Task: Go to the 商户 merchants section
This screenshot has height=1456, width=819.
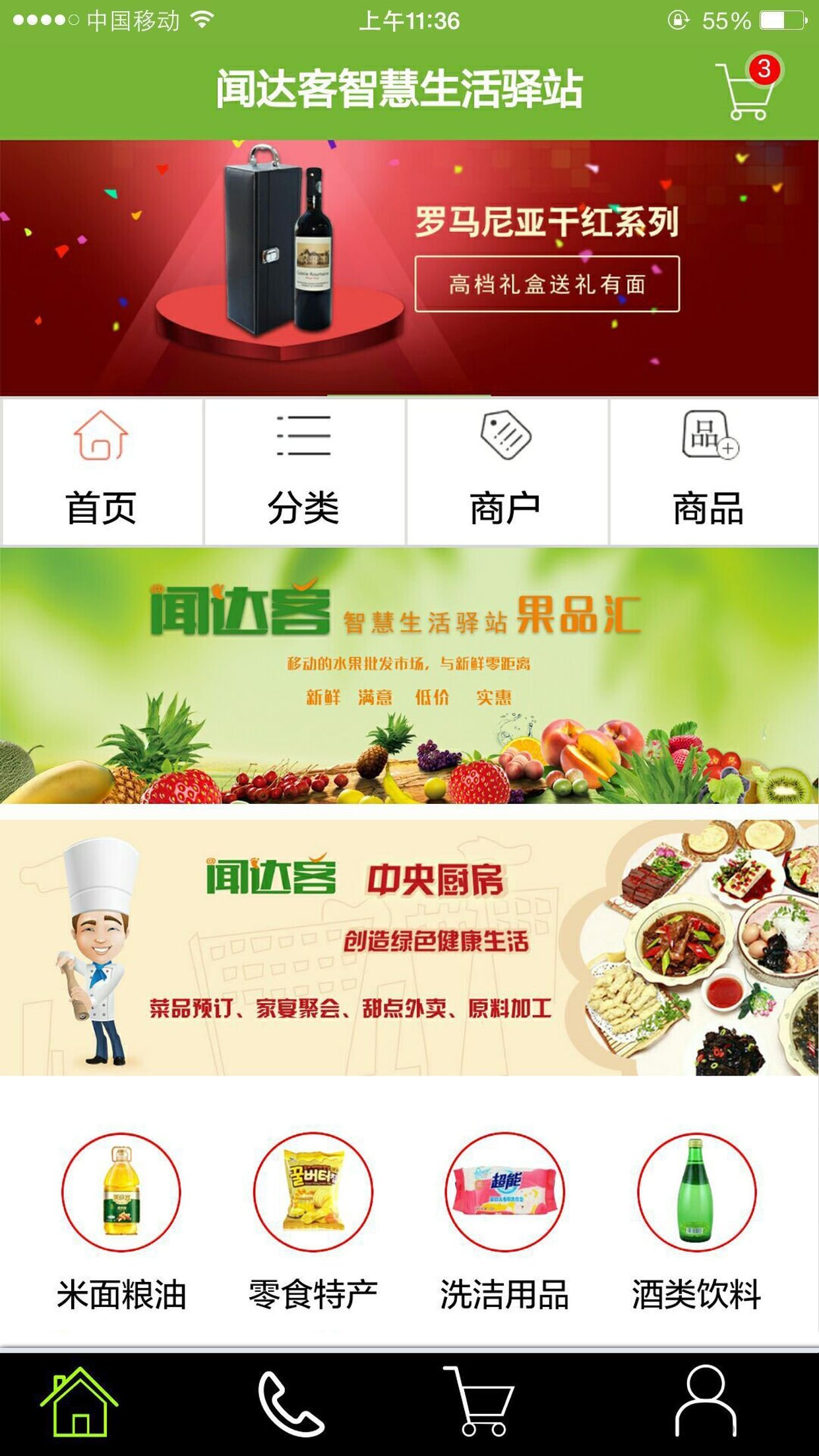Action: pyautogui.click(x=506, y=471)
